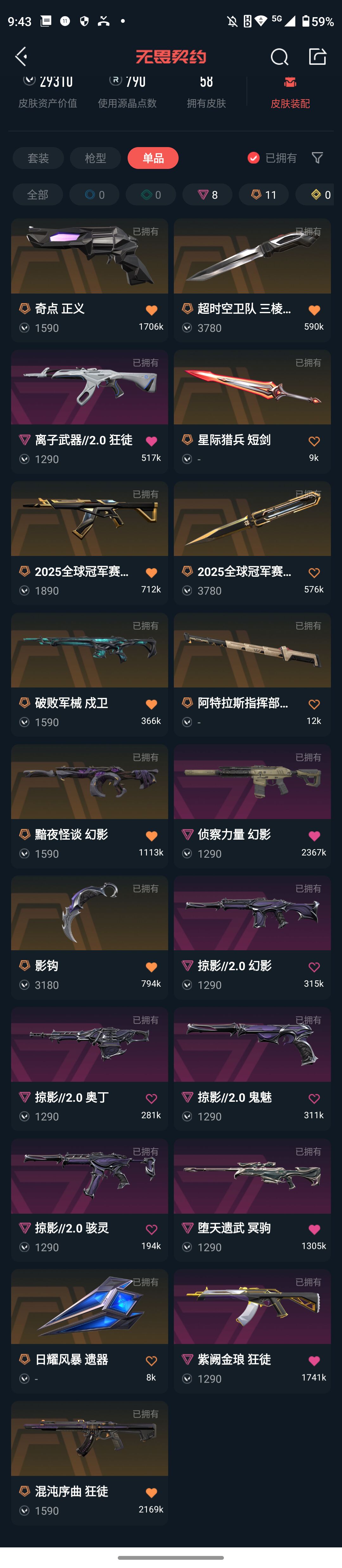The image size is (342, 1568).
Task: Switch to the 枪型 tab
Action: 95,158
